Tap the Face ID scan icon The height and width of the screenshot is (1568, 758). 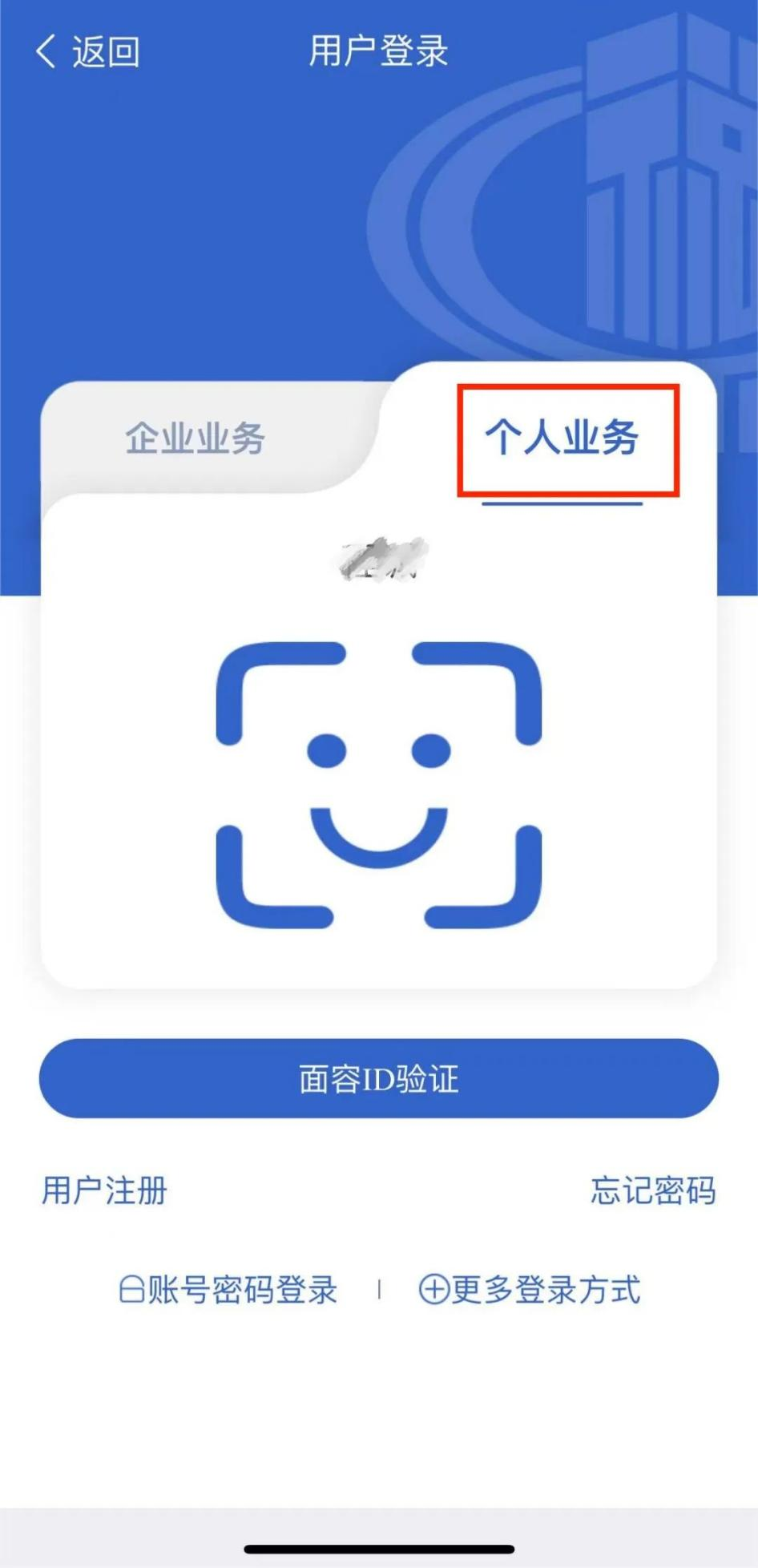click(x=379, y=784)
